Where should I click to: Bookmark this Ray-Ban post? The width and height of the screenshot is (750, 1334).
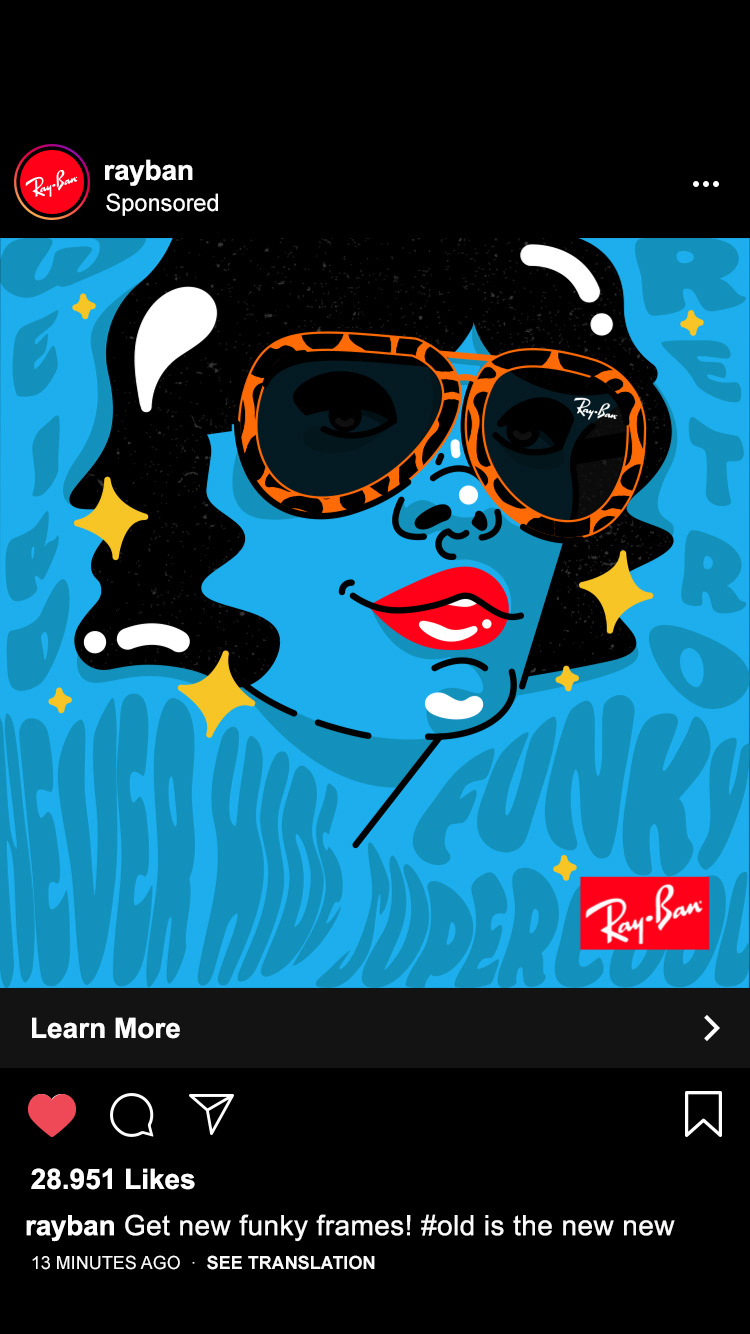(x=703, y=1114)
